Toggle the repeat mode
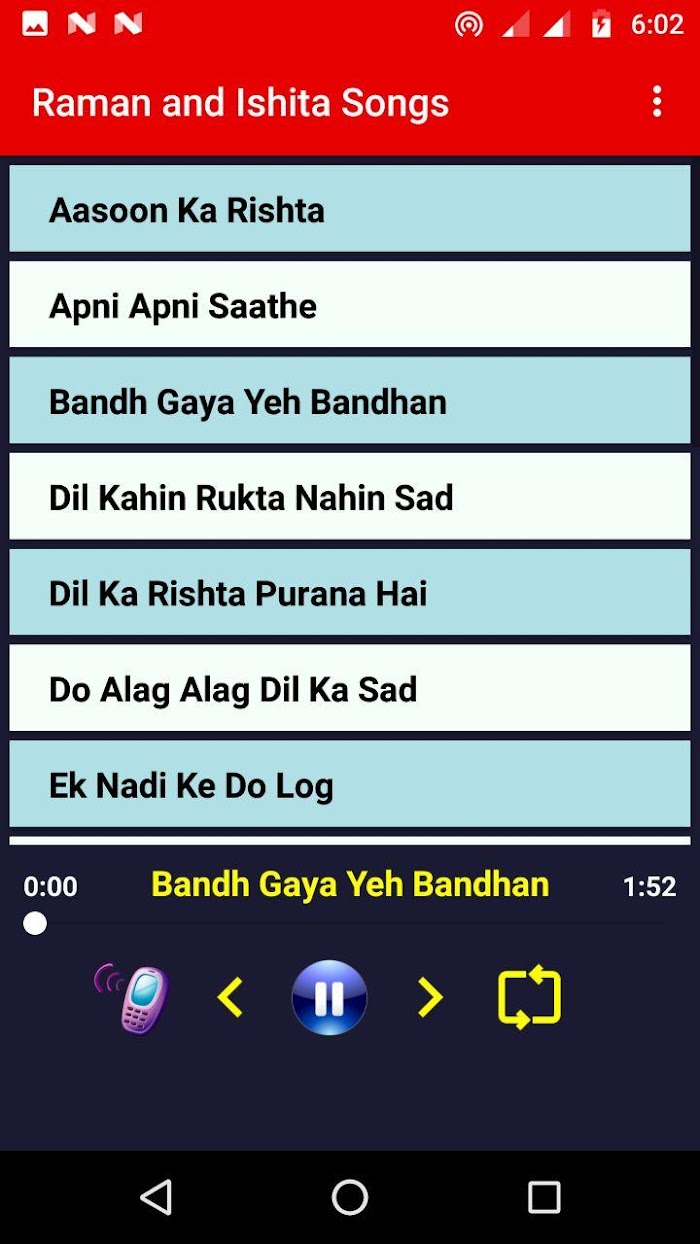 [529, 997]
